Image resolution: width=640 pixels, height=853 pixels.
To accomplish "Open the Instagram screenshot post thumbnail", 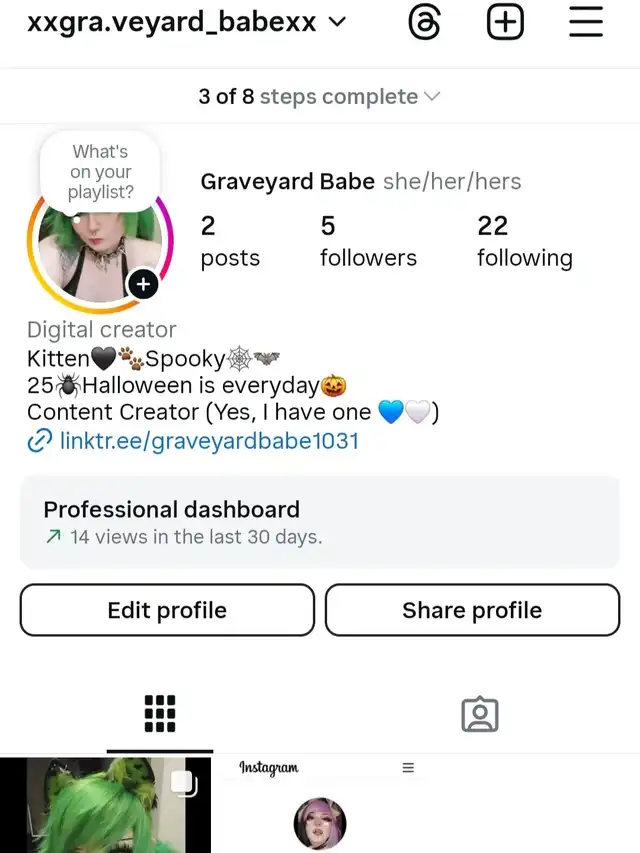I will click(320, 805).
